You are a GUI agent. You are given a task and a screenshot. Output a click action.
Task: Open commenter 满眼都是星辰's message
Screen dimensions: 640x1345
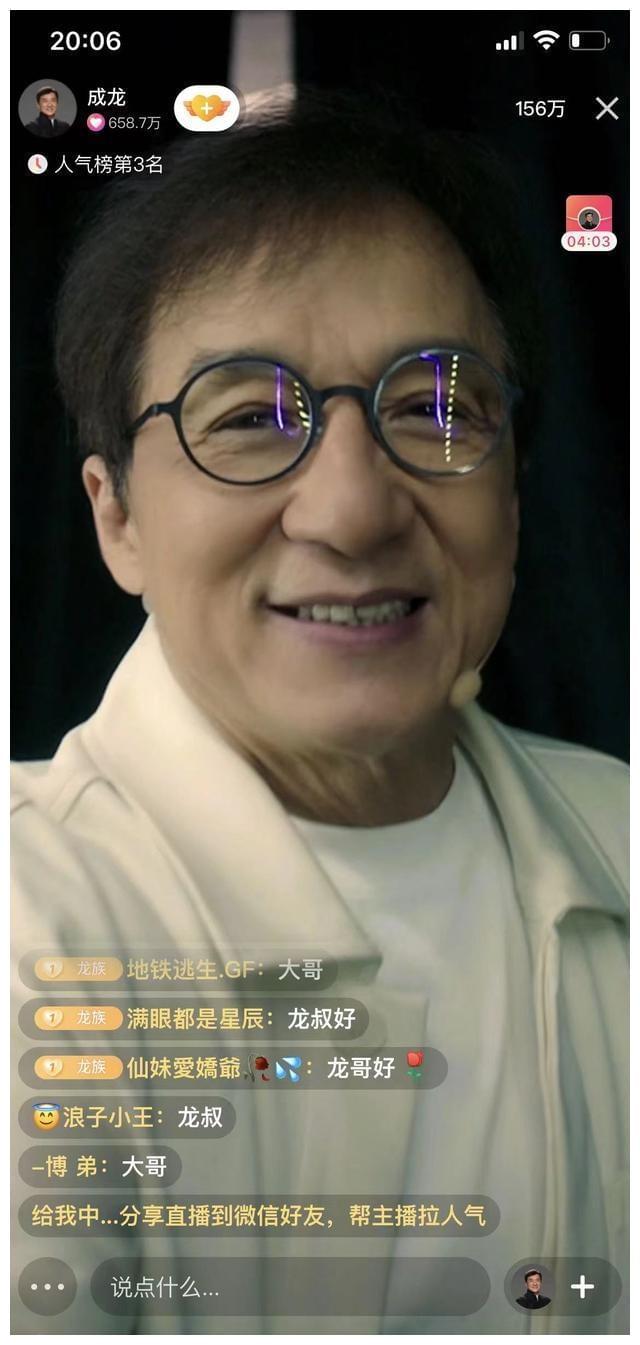point(194,1019)
